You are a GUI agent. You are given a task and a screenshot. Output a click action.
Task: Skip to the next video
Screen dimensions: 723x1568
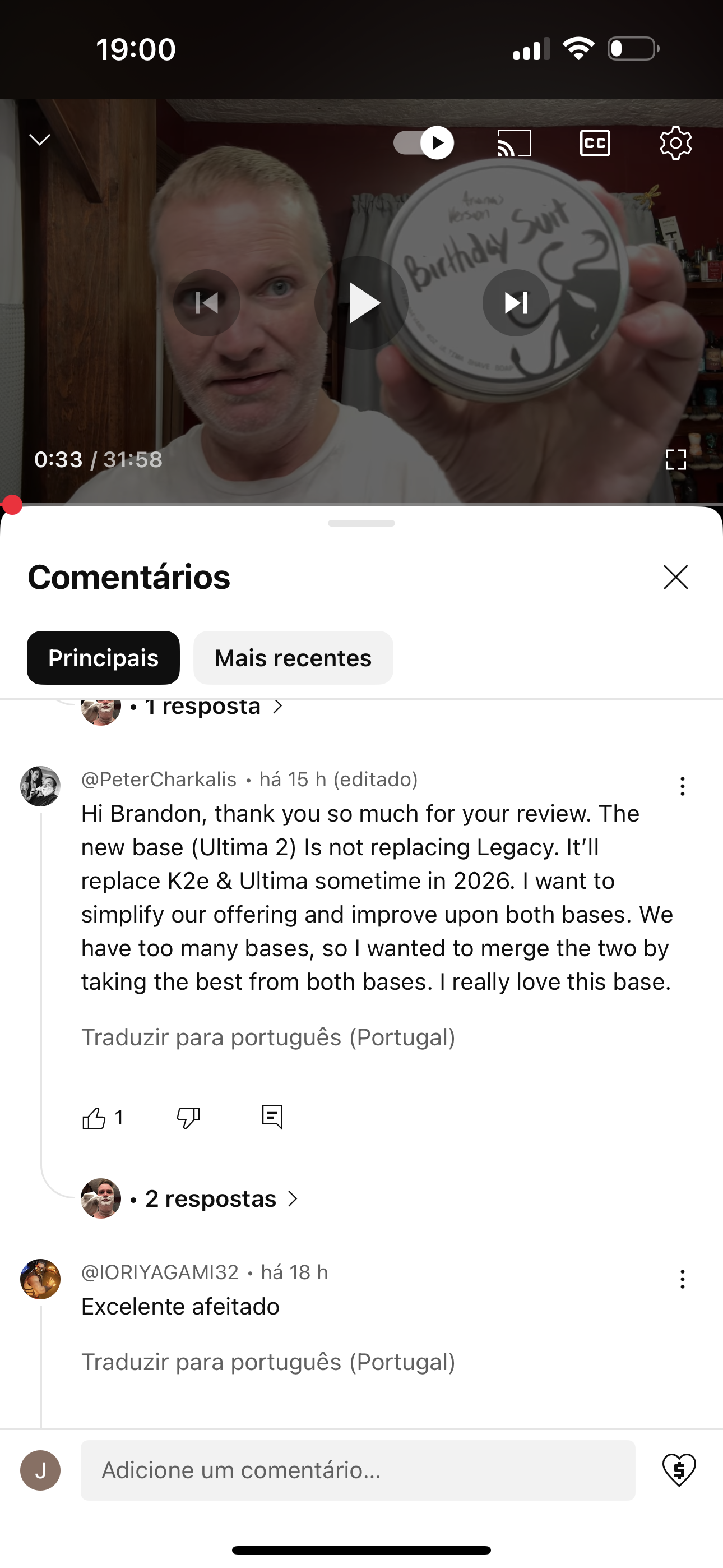coord(516,302)
